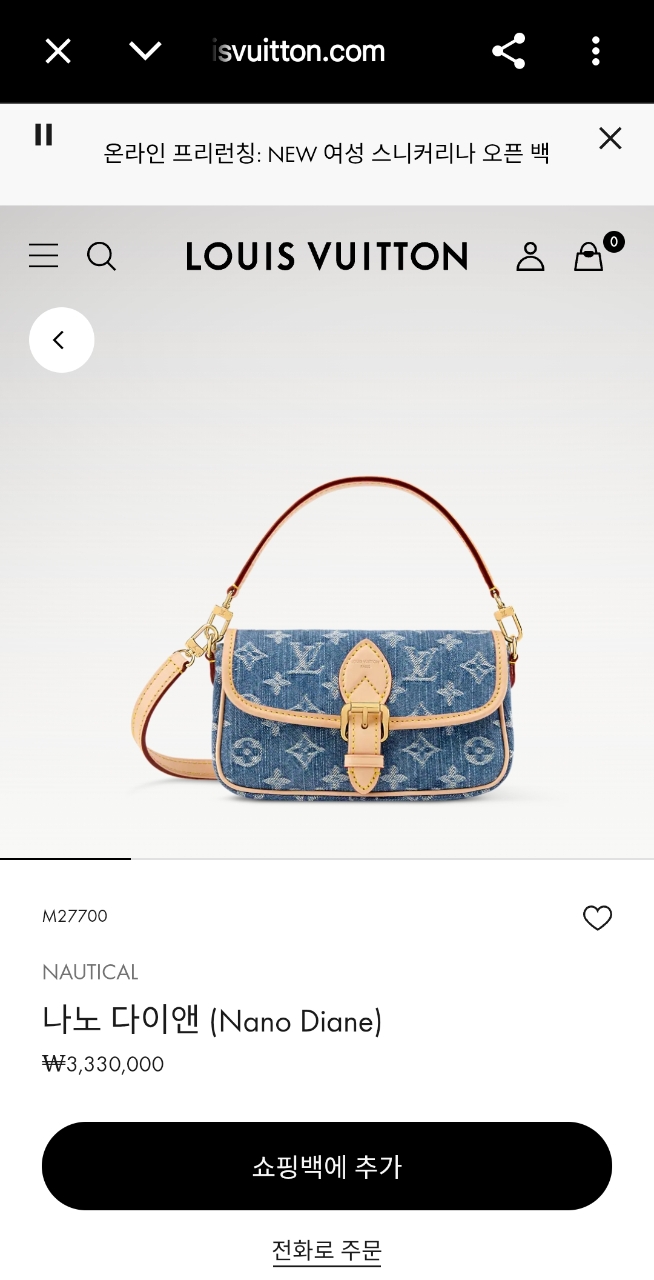This screenshot has width=654, height=1280.
Task: Dismiss the promotional announcement banner
Action: [610, 138]
